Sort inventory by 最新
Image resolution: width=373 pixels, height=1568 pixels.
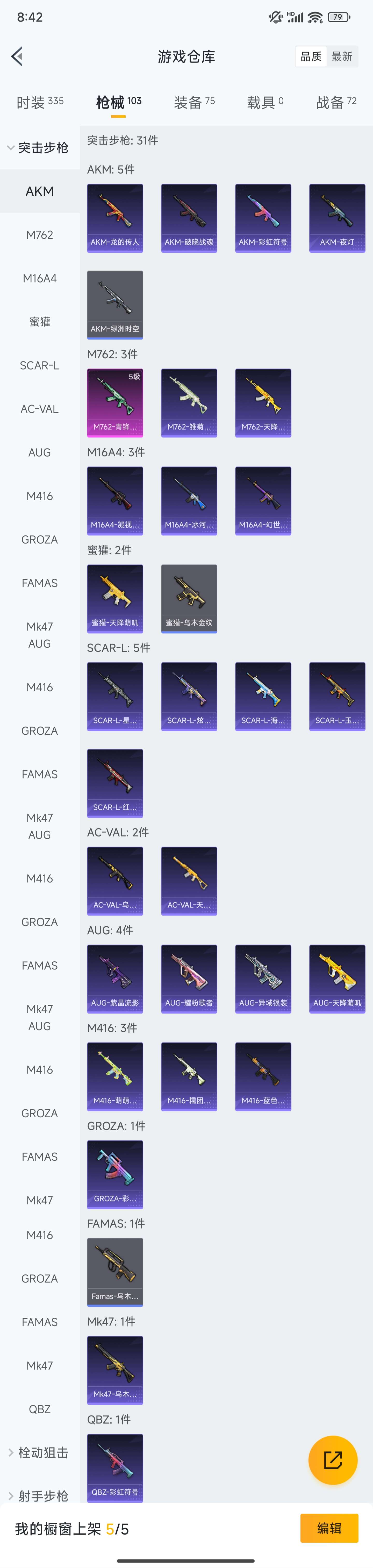[x=341, y=56]
